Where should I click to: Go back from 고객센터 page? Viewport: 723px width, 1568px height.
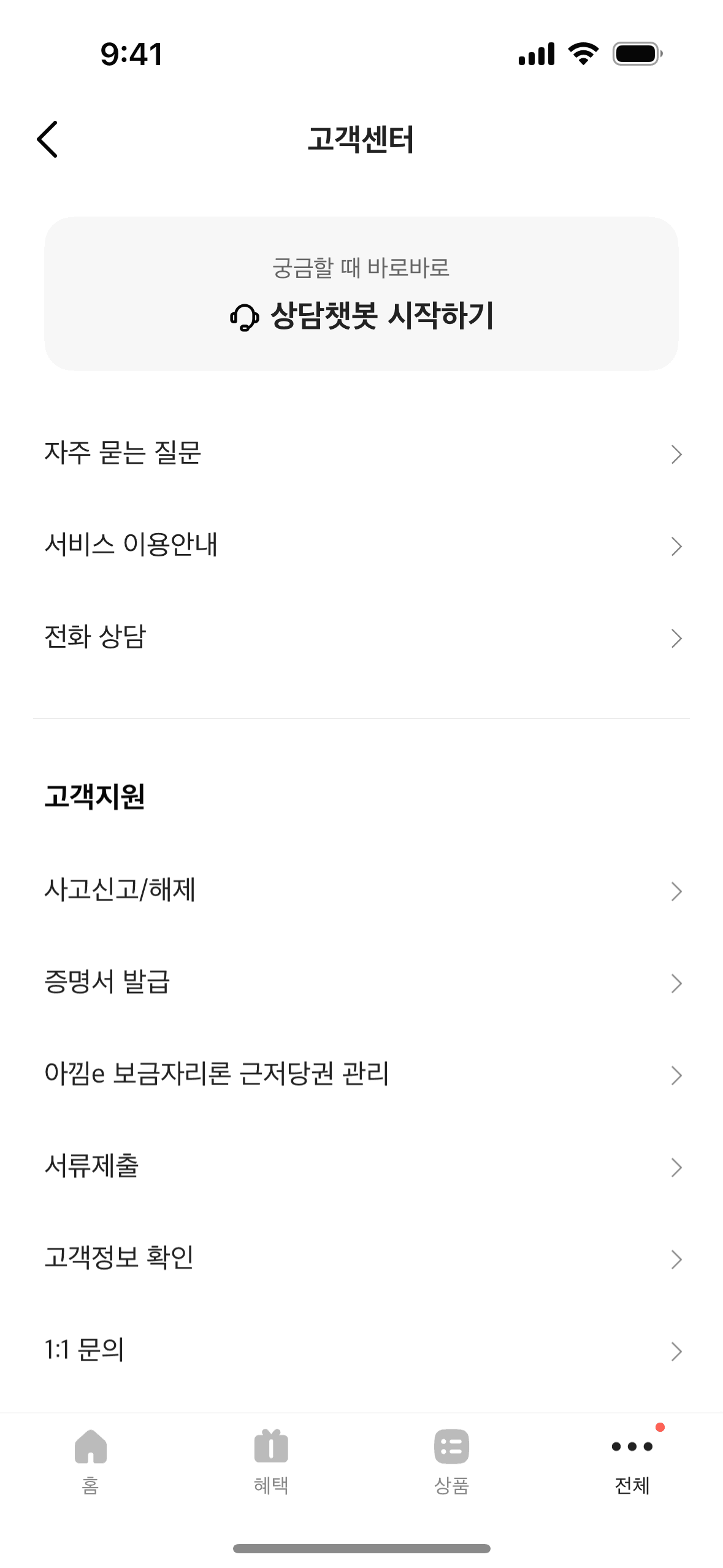click(48, 139)
